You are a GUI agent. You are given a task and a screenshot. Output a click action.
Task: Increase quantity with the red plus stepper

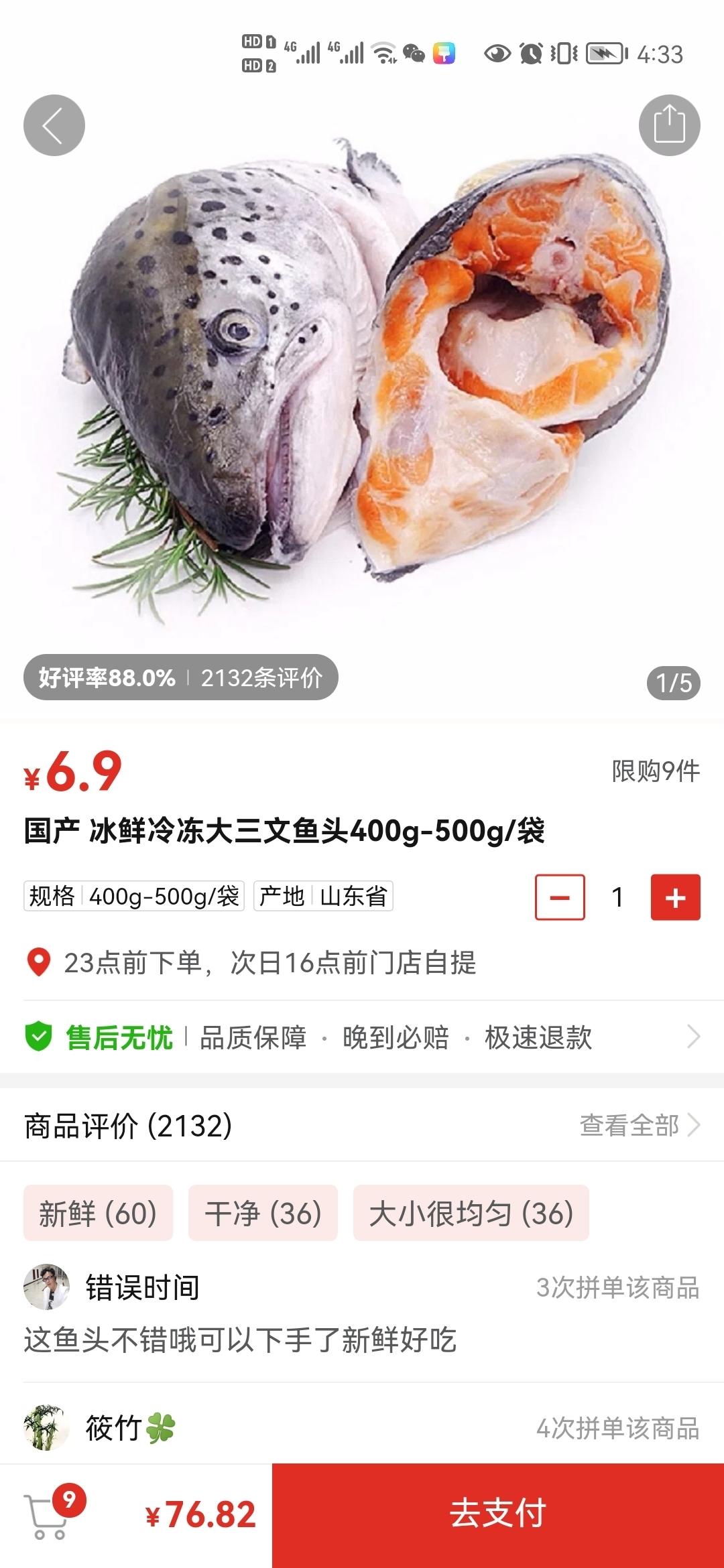[x=674, y=898]
